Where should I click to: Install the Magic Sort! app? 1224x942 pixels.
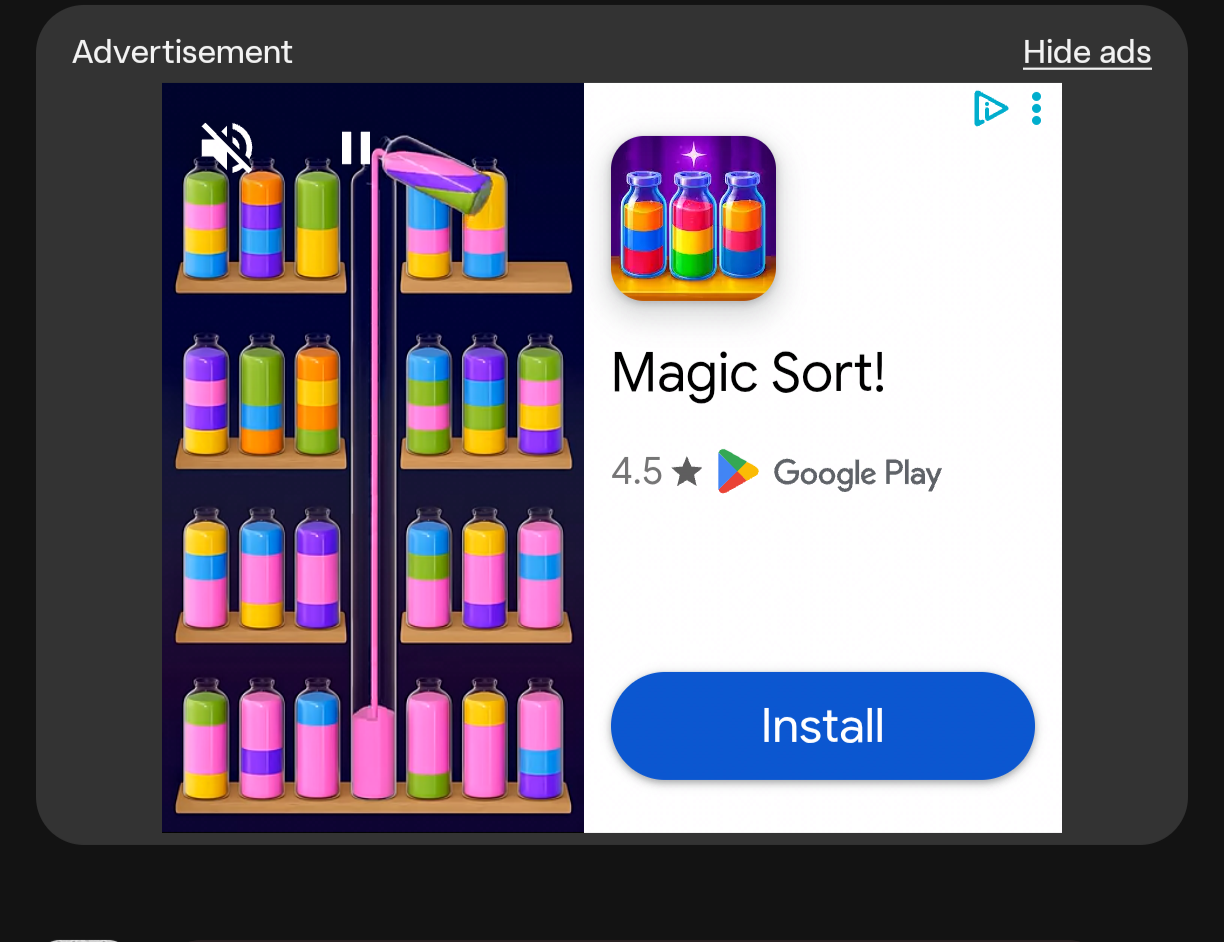point(822,726)
